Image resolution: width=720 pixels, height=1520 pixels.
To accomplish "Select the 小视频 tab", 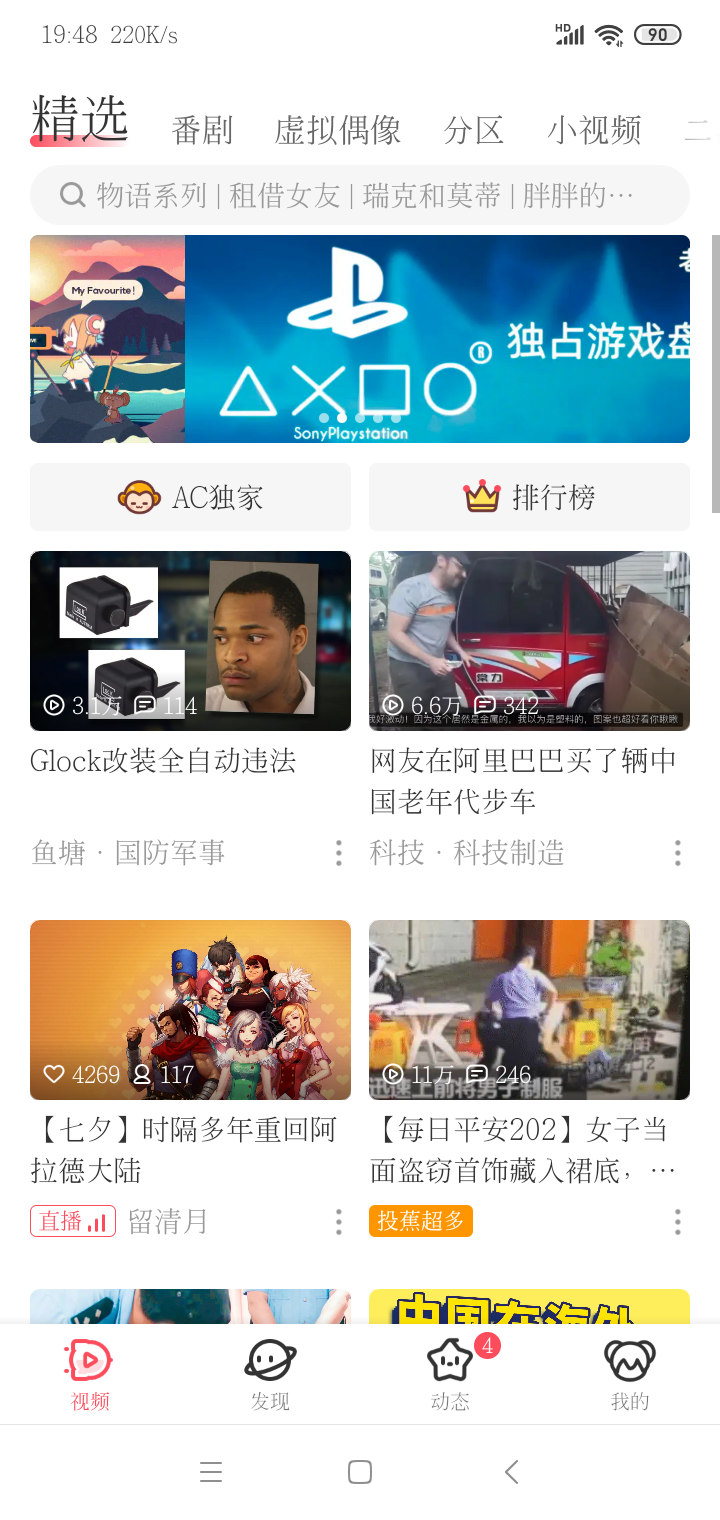I will tap(594, 130).
